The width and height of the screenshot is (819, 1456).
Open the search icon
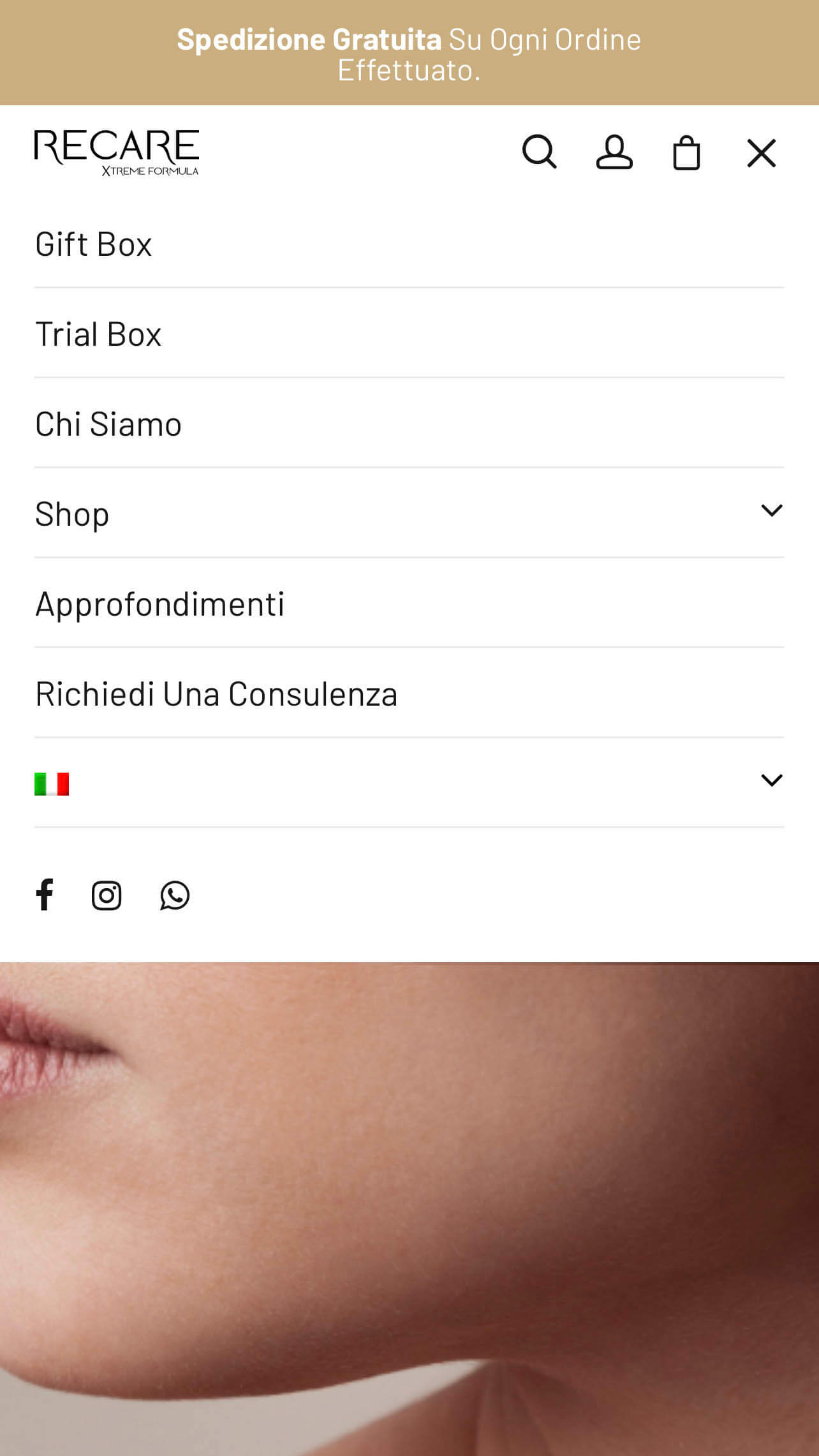[540, 152]
